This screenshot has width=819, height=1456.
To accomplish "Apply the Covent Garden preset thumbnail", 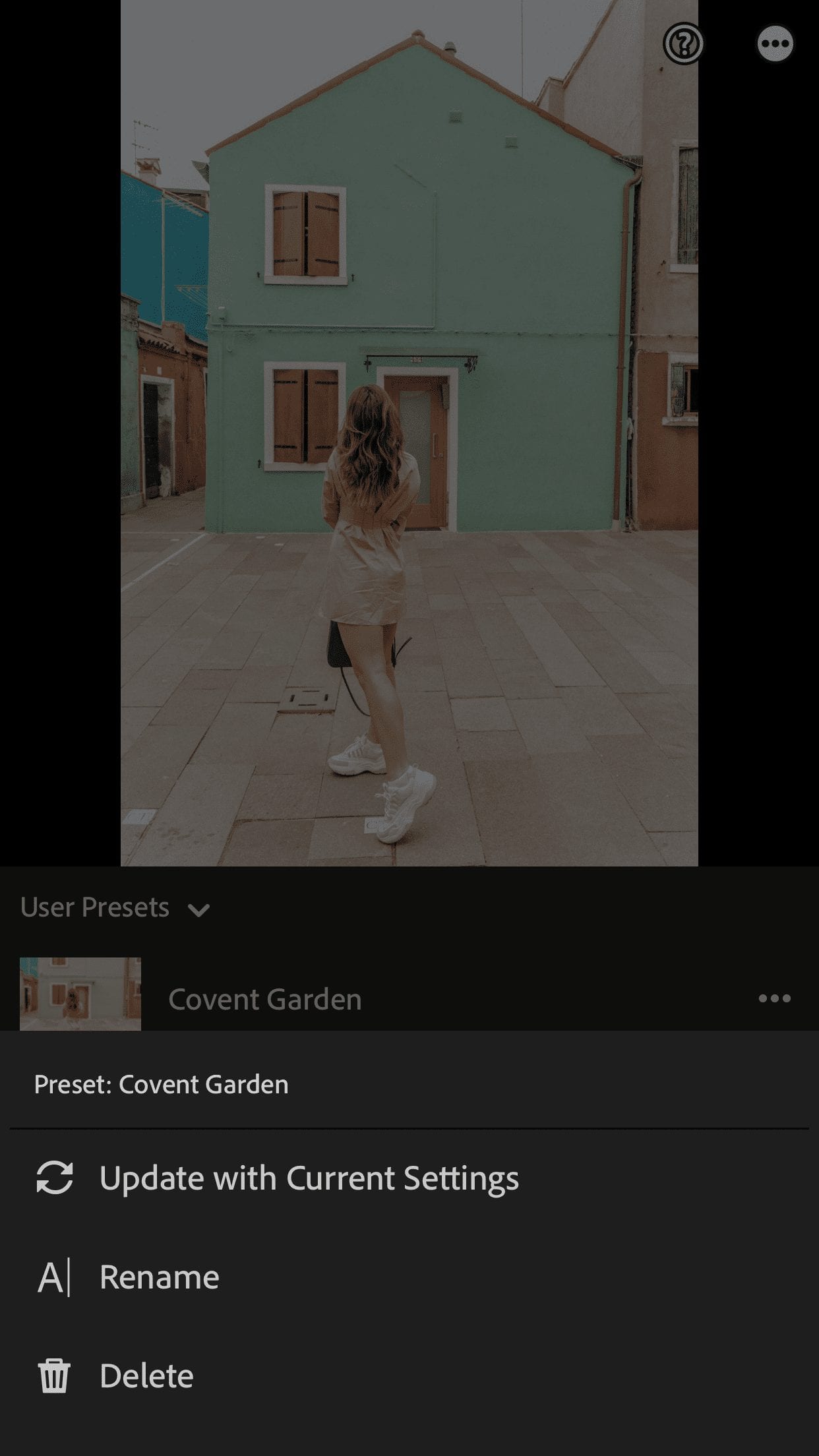I will tap(80, 994).
